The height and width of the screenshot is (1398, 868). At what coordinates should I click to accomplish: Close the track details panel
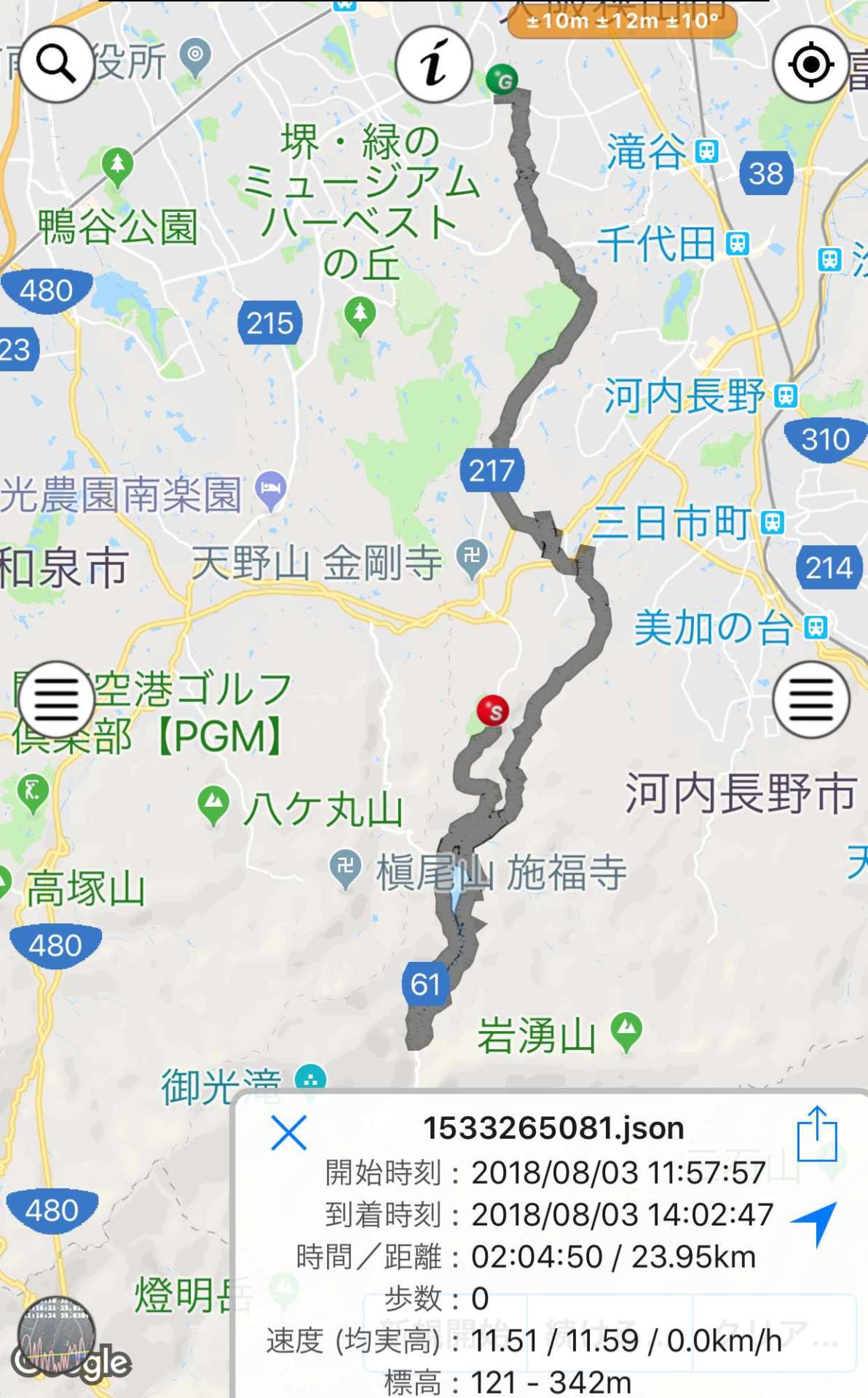[x=288, y=1132]
